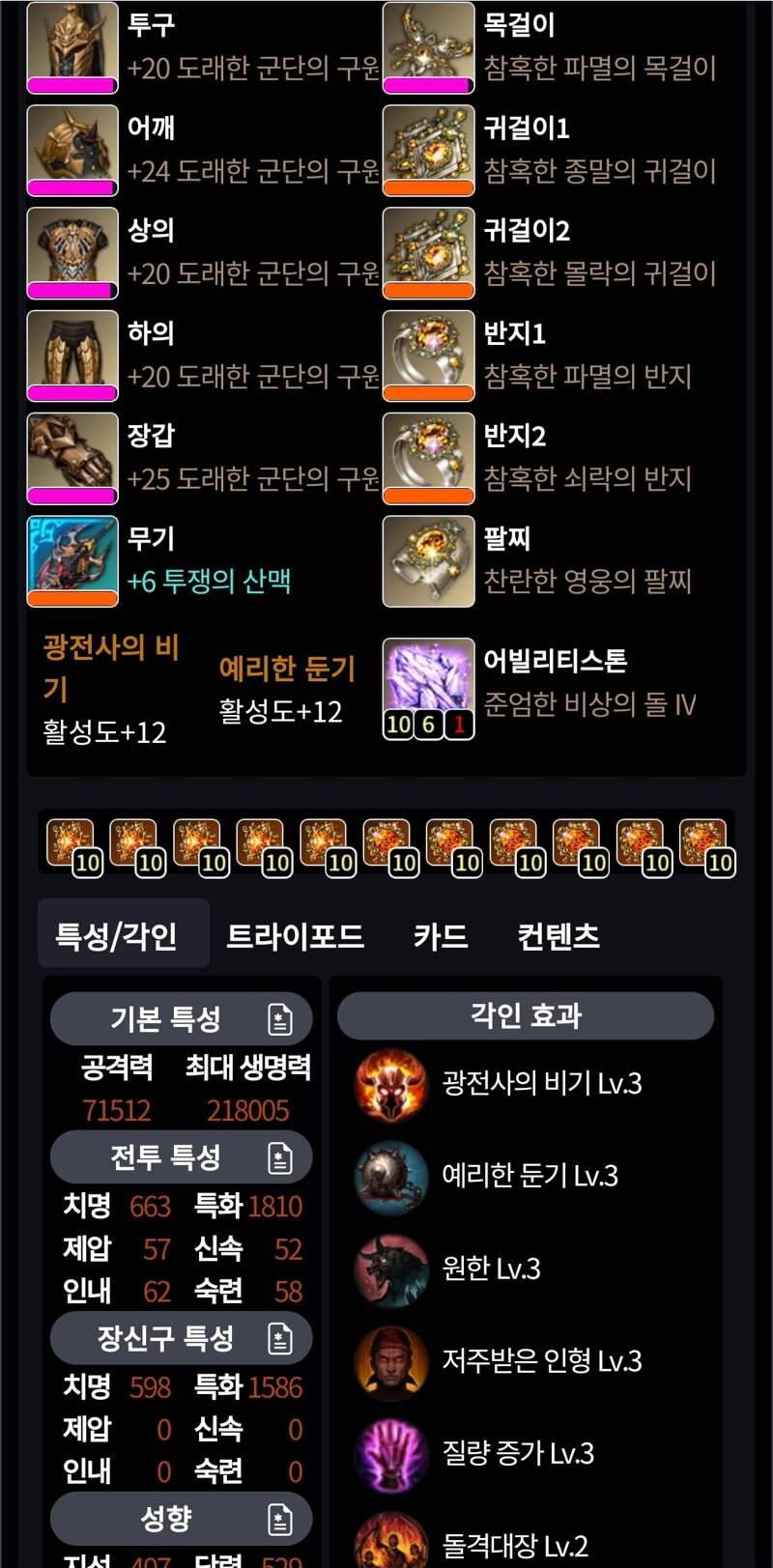Select the 특성/각인 tab
The width and height of the screenshot is (773, 1568).
[x=117, y=935]
